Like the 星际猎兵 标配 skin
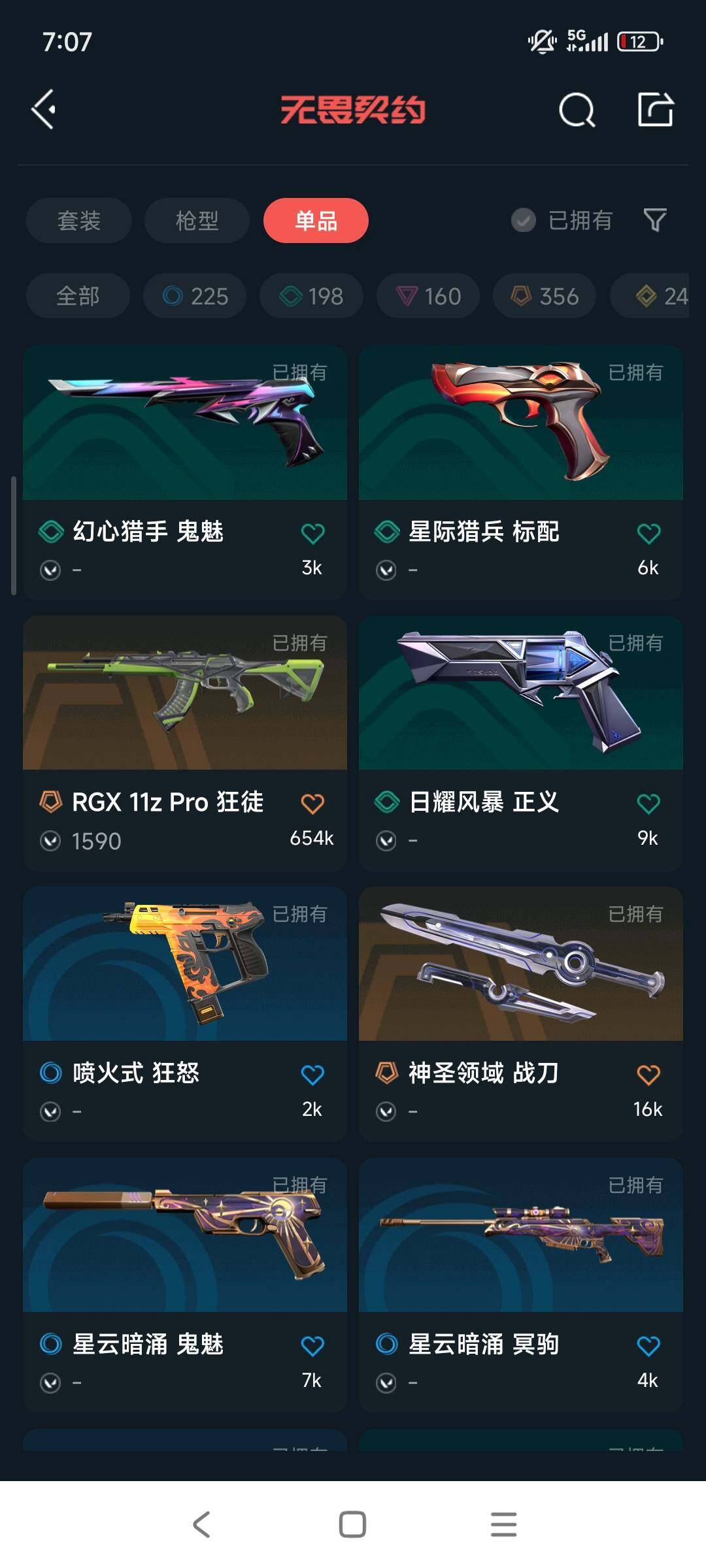Screen dimensions: 706x1568 [x=648, y=534]
